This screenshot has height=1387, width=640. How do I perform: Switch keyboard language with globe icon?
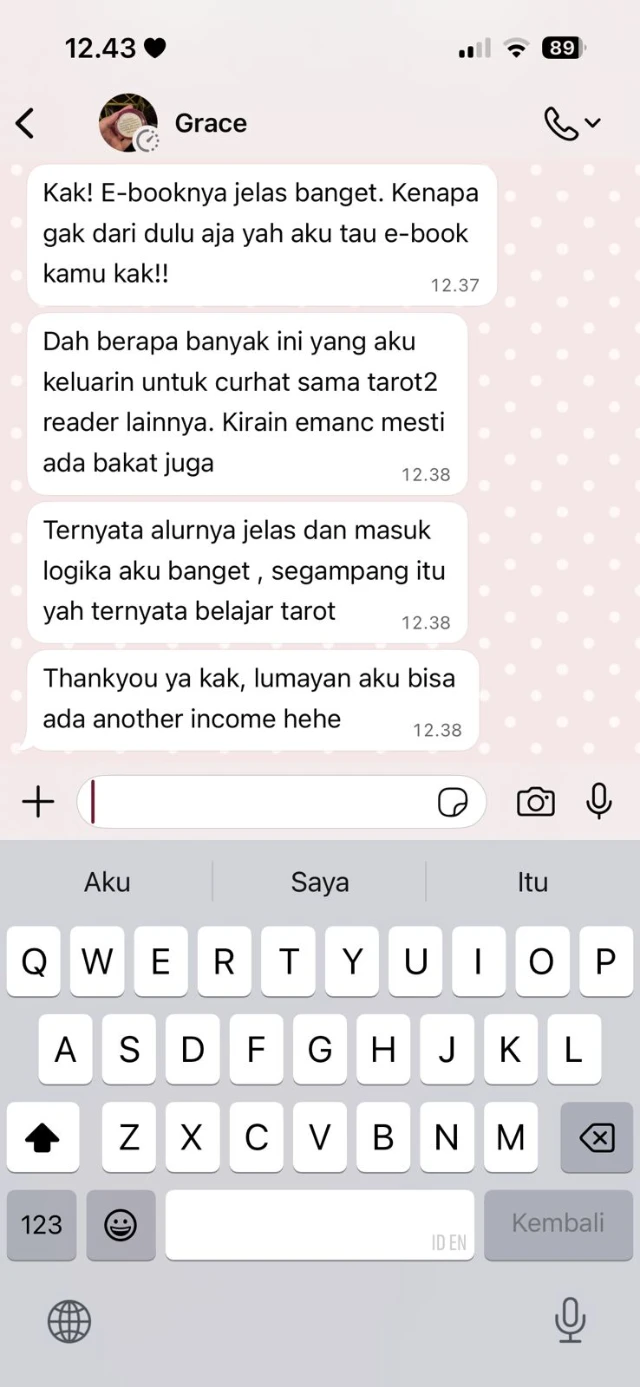69,1321
